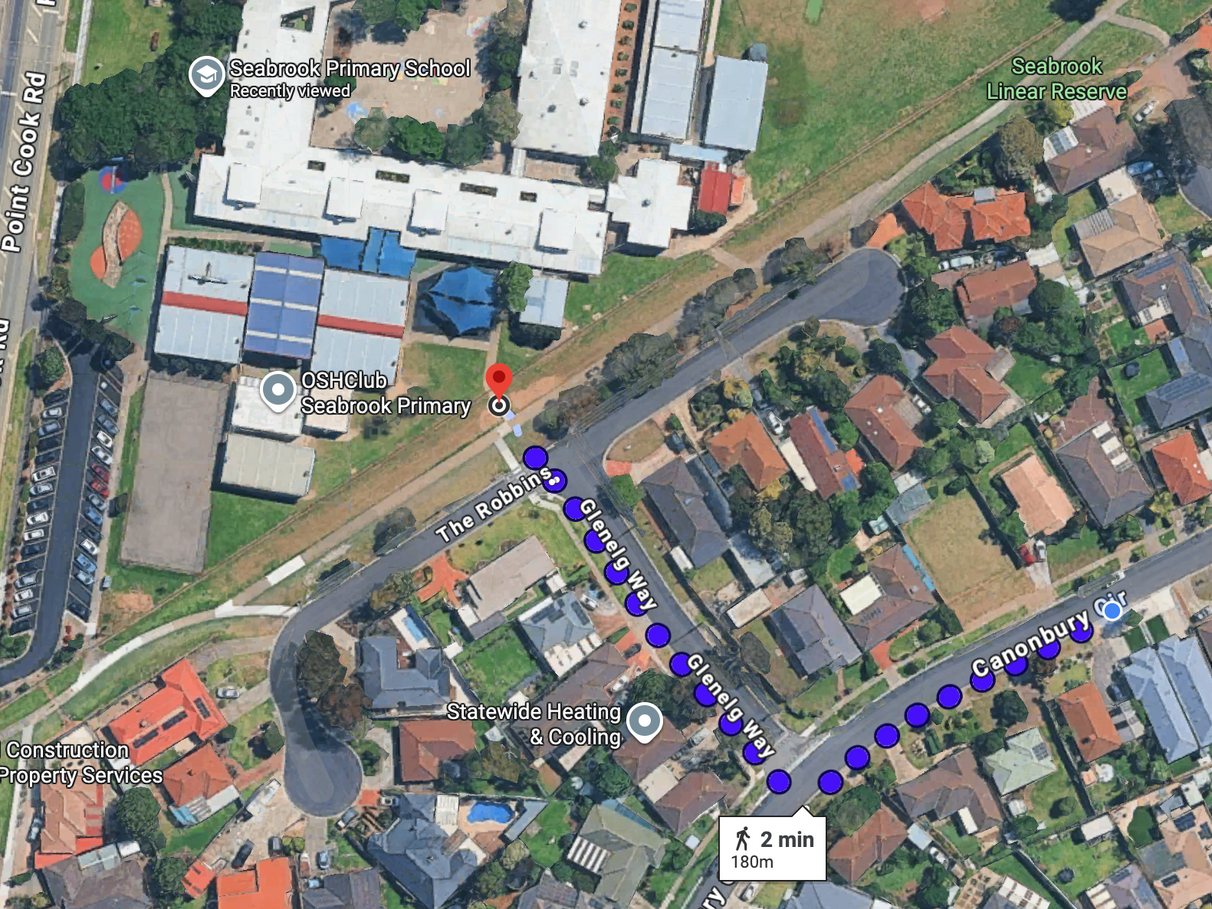Select Seabrook Linear Reserve on the map
The width and height of the screenshot is (1212, 909).
pos(1056,79)
